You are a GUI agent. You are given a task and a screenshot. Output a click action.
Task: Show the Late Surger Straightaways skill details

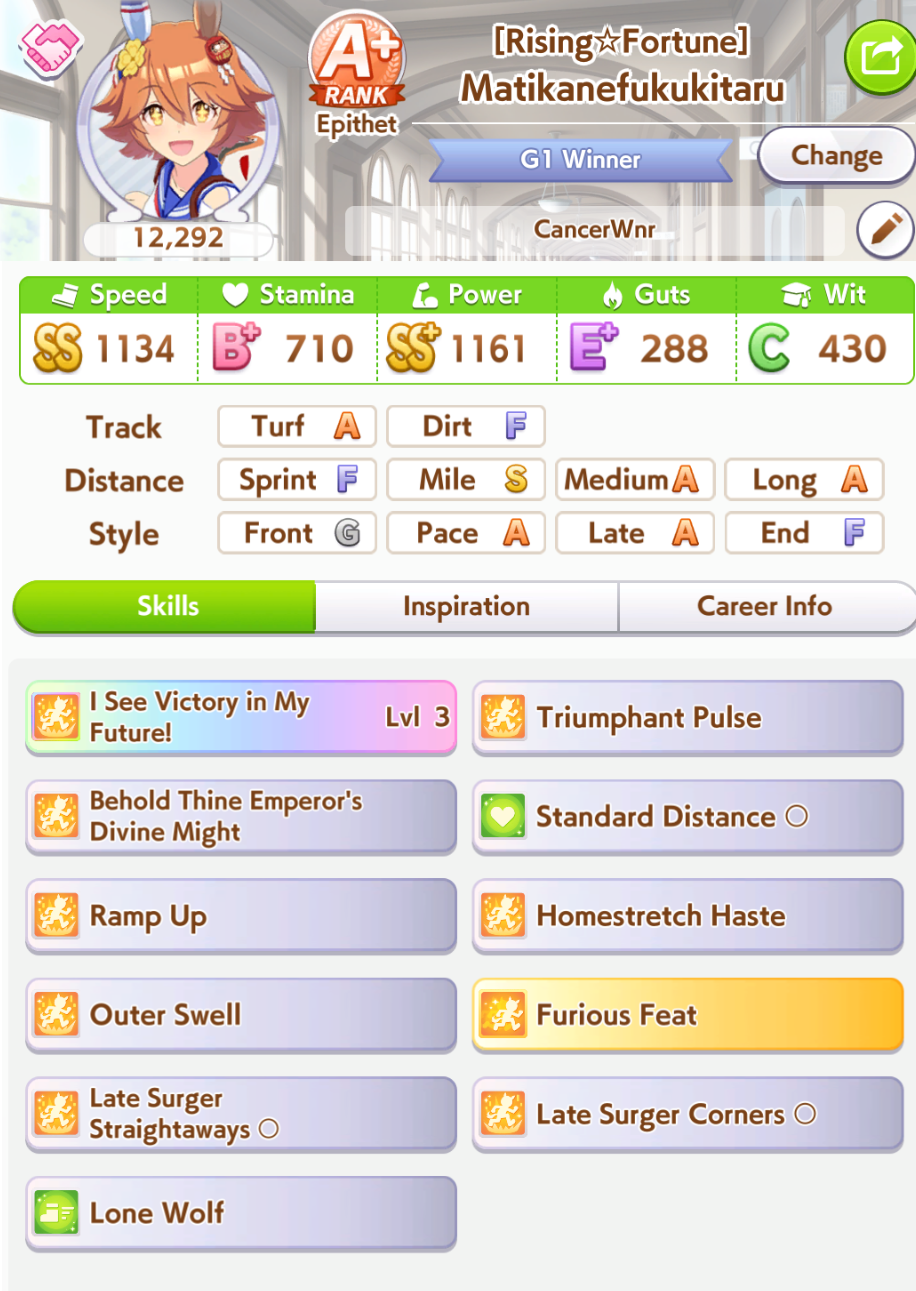tap(240, 1114)
